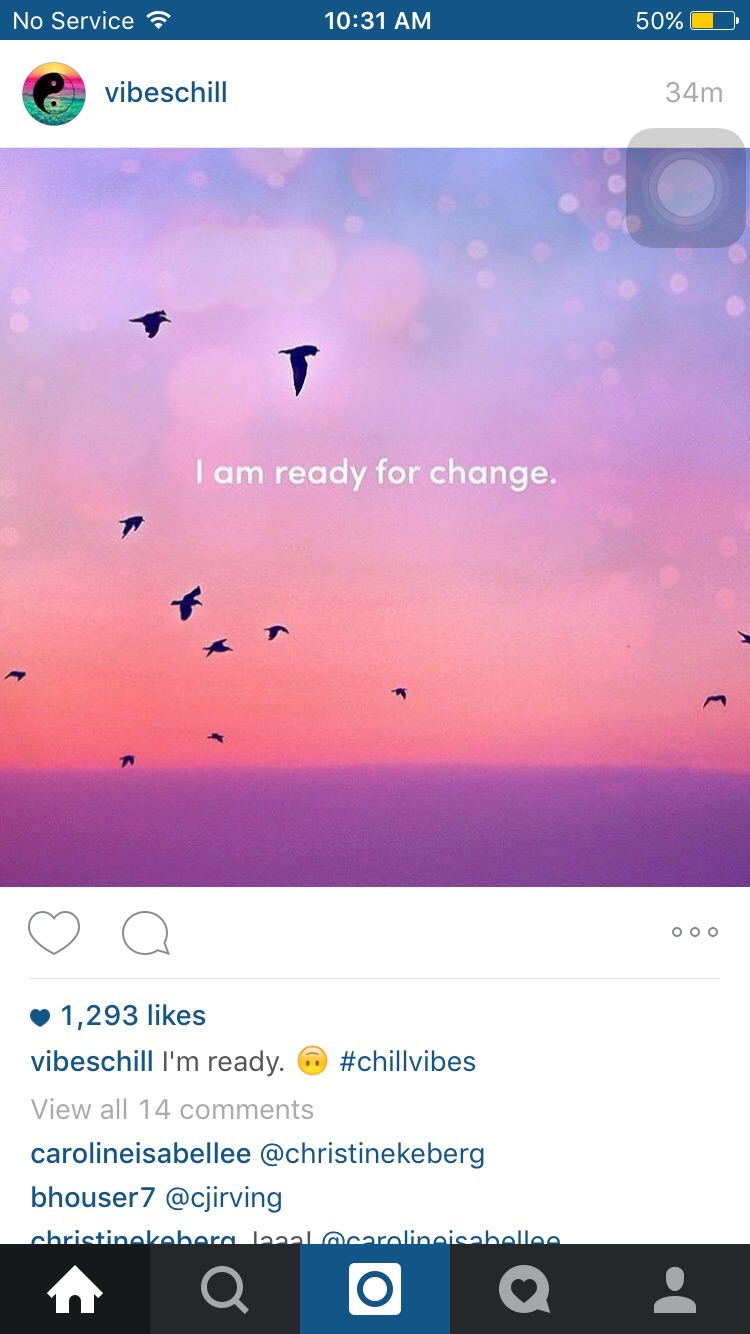Switch to the Activity heart tab
The width and height of the screenshot is (750, 1334).
point(525,1289)
